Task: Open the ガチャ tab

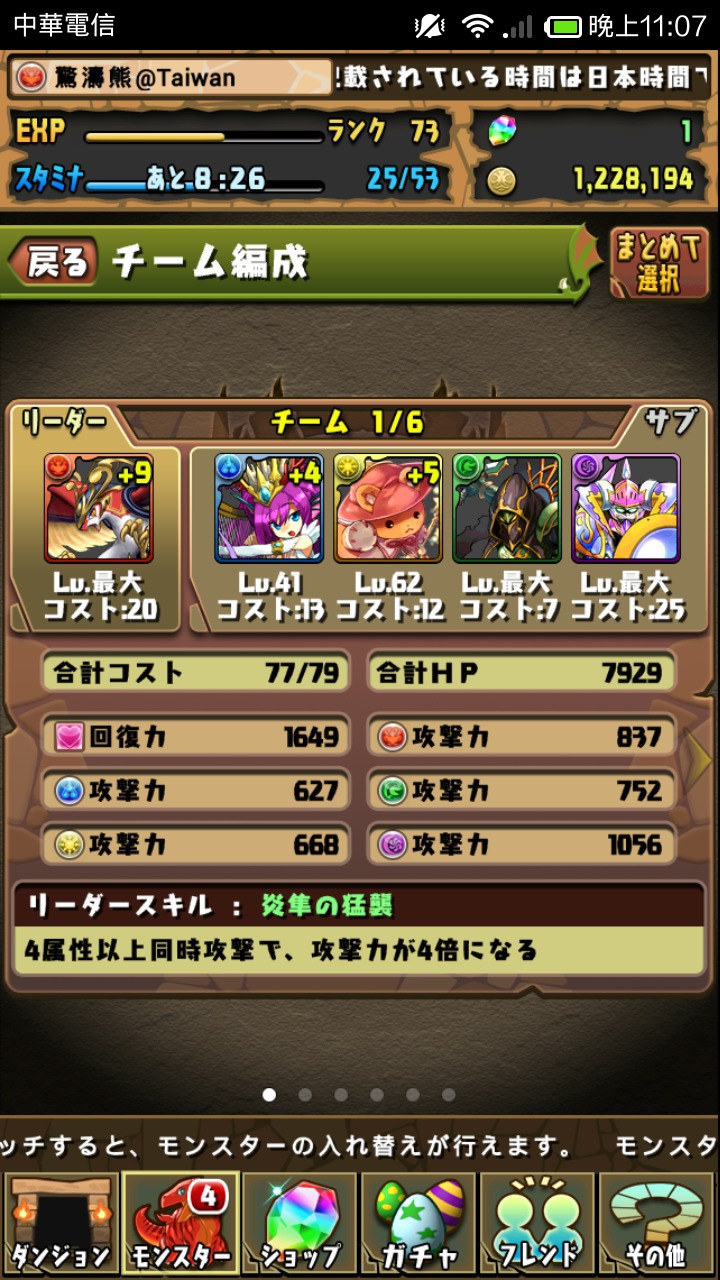Action: click(419, 1224)
